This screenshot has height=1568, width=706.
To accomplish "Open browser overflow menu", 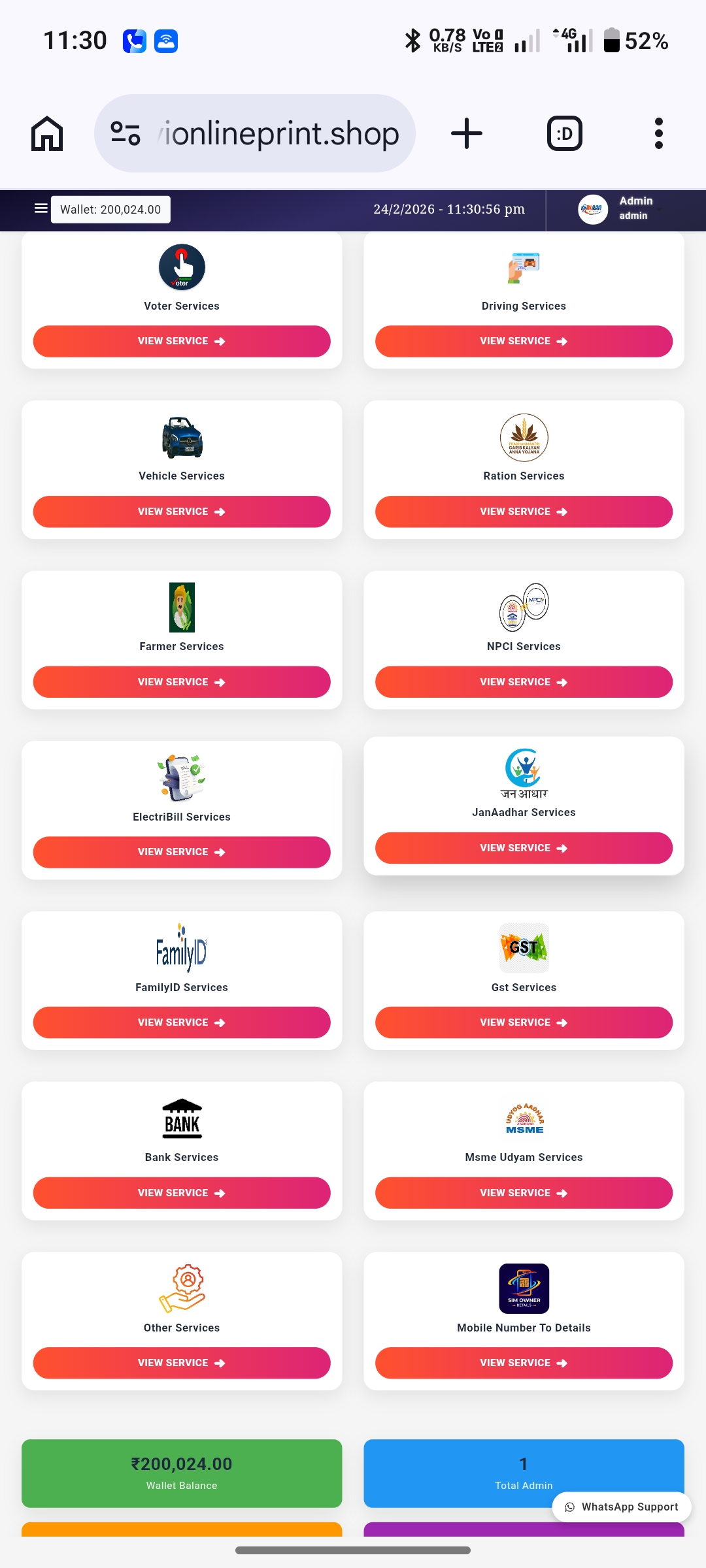I will click(658, 134).
